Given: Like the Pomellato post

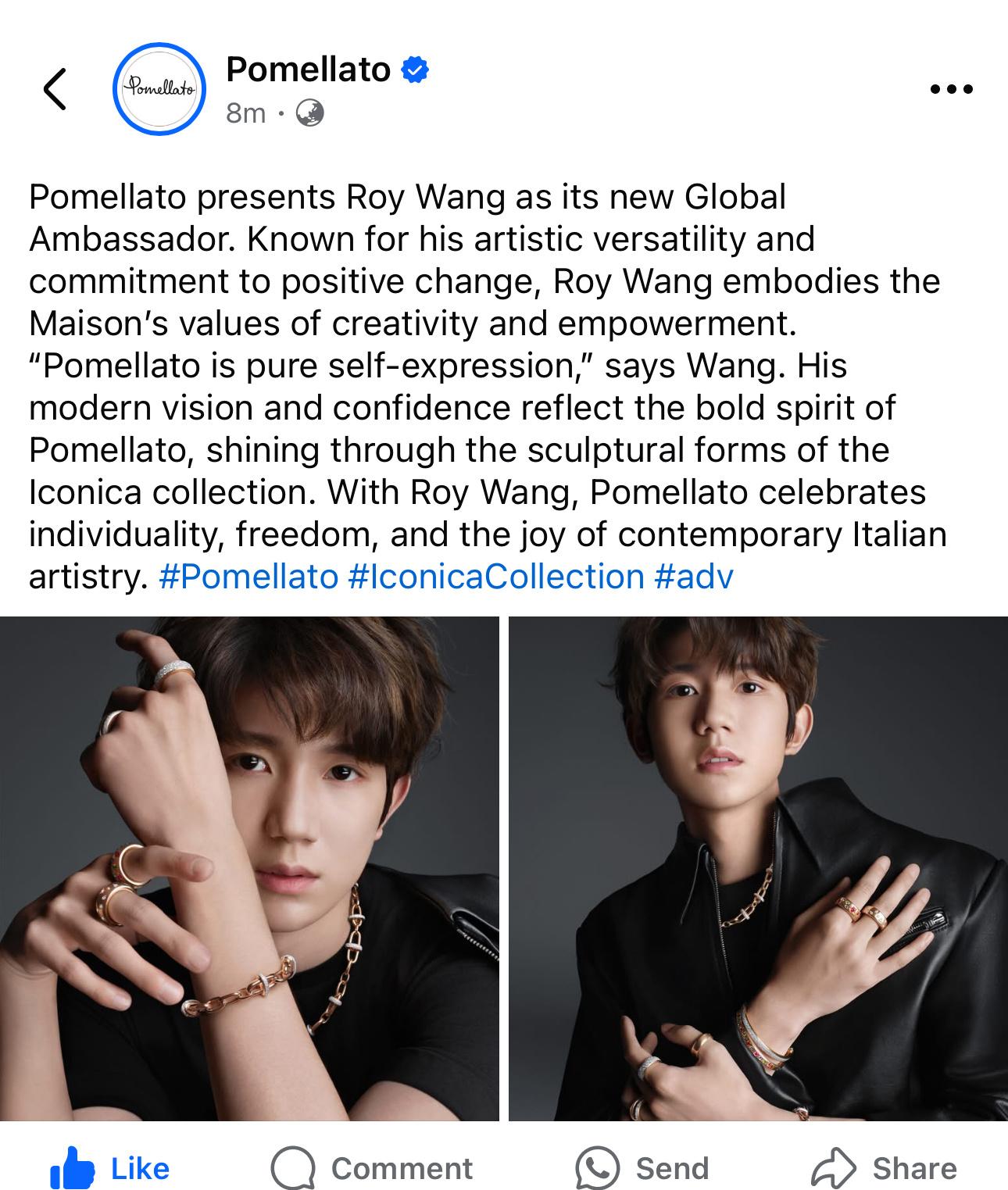Looking at the screenshot, I should [111, 1168].
